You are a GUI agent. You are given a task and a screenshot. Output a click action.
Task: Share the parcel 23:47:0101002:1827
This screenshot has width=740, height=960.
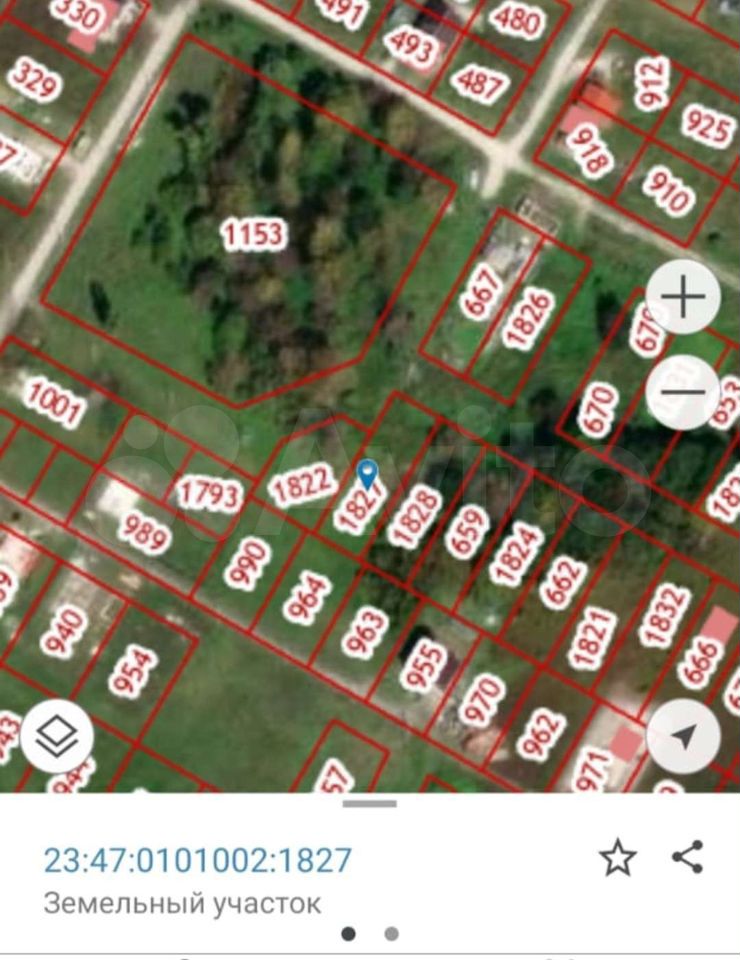point(687,857)
